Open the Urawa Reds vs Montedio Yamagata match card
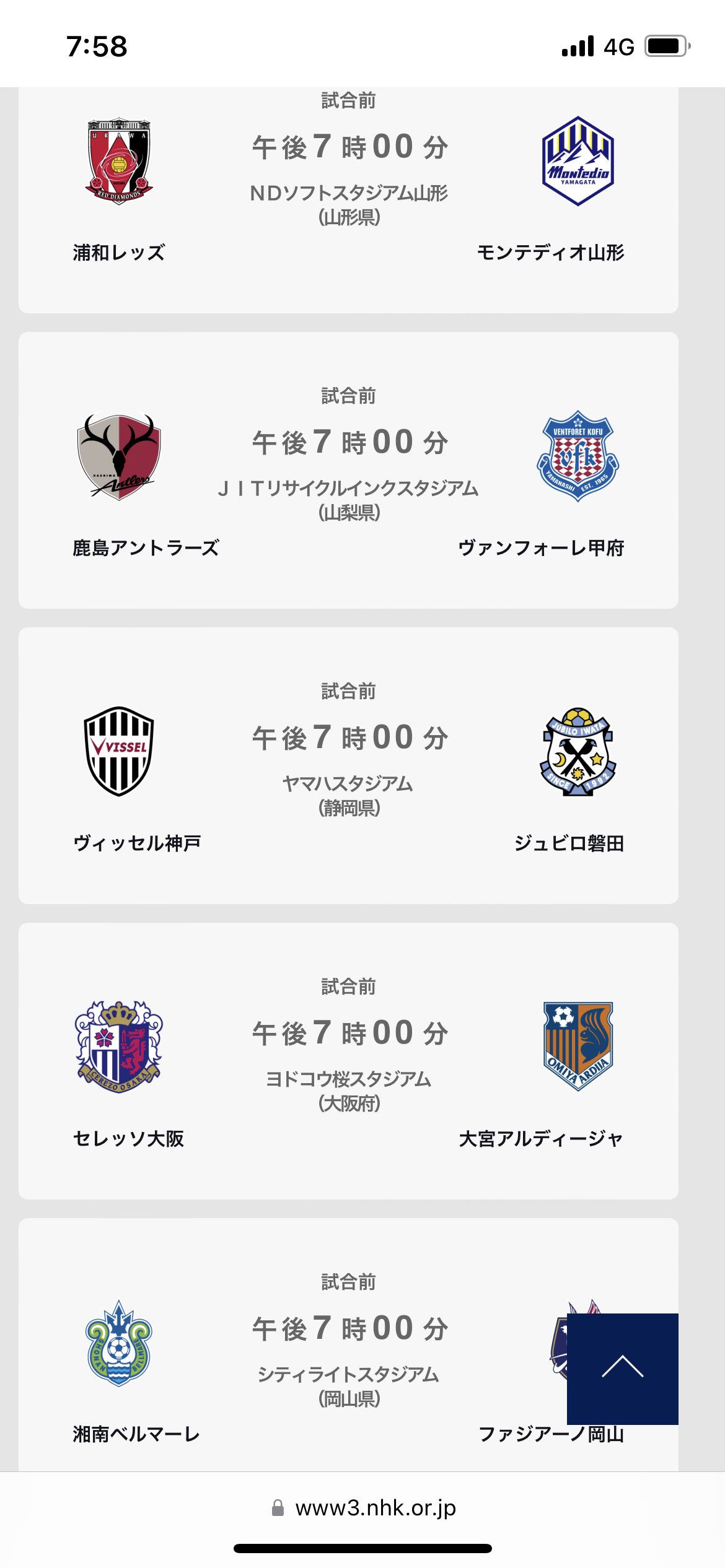Viewport: 725px width, 1568px height. click(348, 200)
